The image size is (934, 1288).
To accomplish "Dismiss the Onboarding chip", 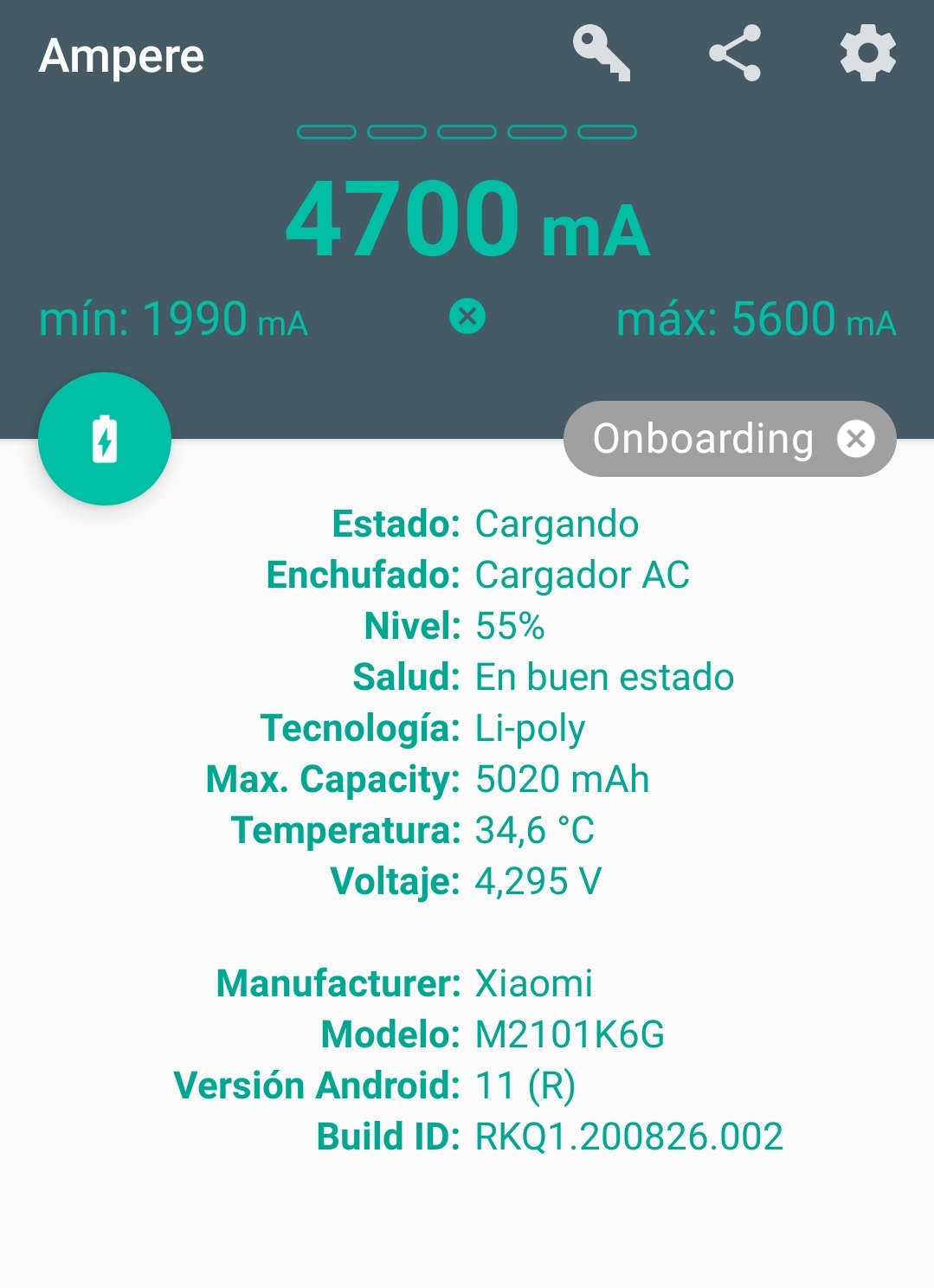I will coord(856,439).
